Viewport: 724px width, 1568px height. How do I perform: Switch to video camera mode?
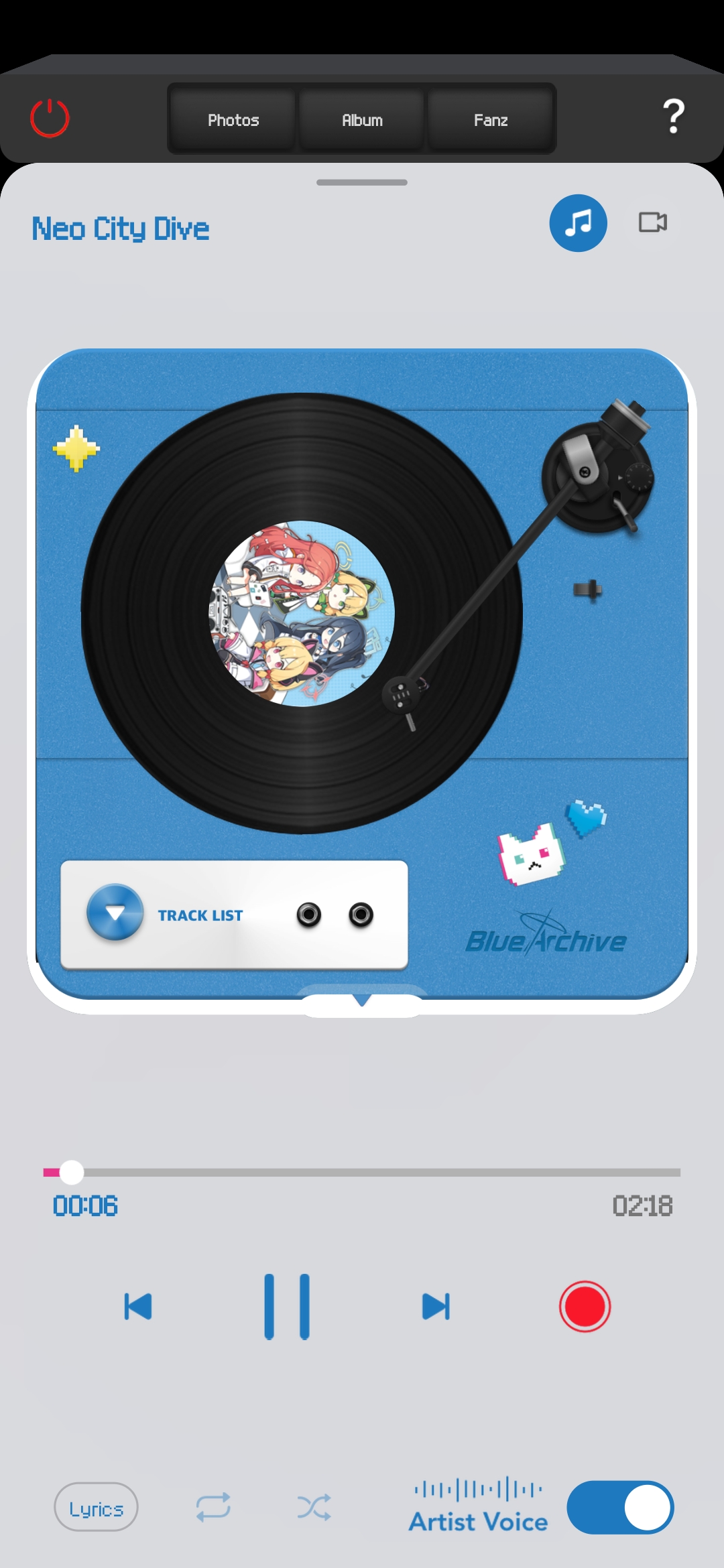(652, 222)
